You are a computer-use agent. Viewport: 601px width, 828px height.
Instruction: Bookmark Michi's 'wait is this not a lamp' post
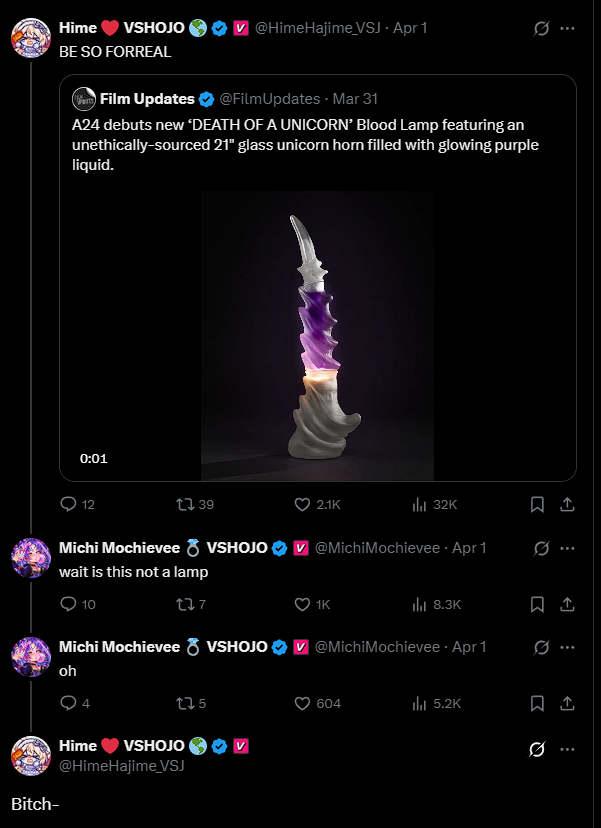point(537,604)
